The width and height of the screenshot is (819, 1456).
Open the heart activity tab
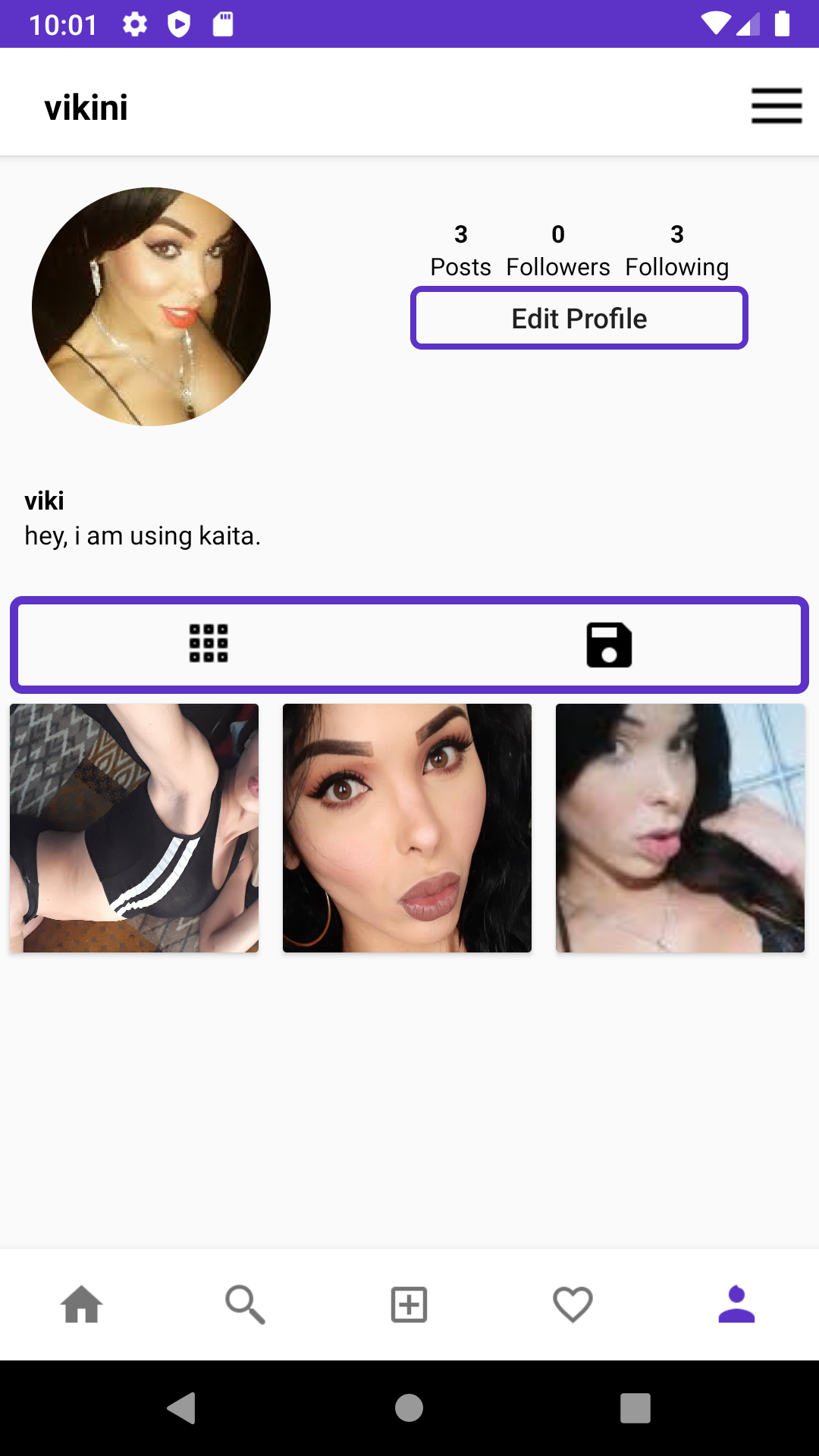(573, 1304)
